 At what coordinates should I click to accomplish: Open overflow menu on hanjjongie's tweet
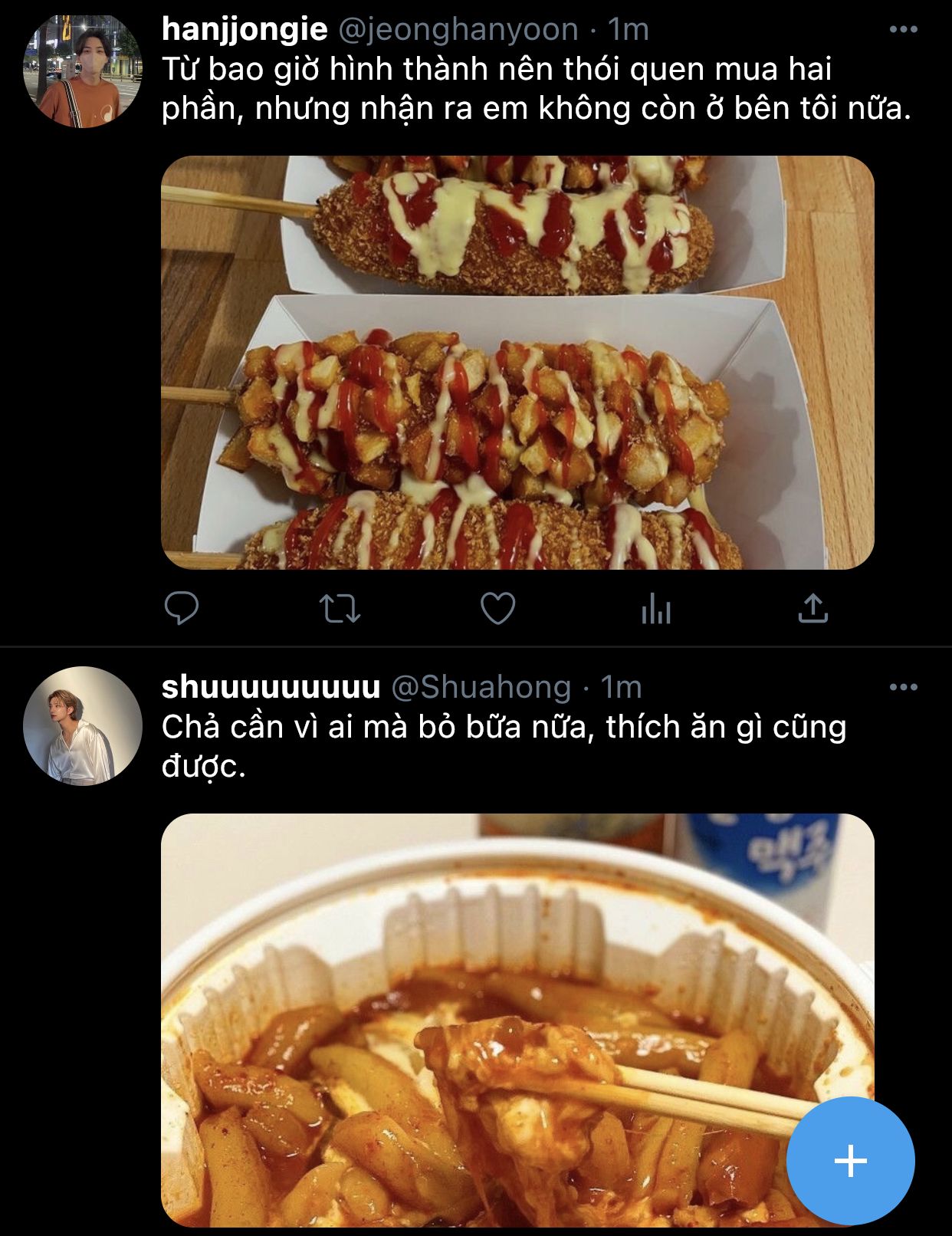(903, 30)
